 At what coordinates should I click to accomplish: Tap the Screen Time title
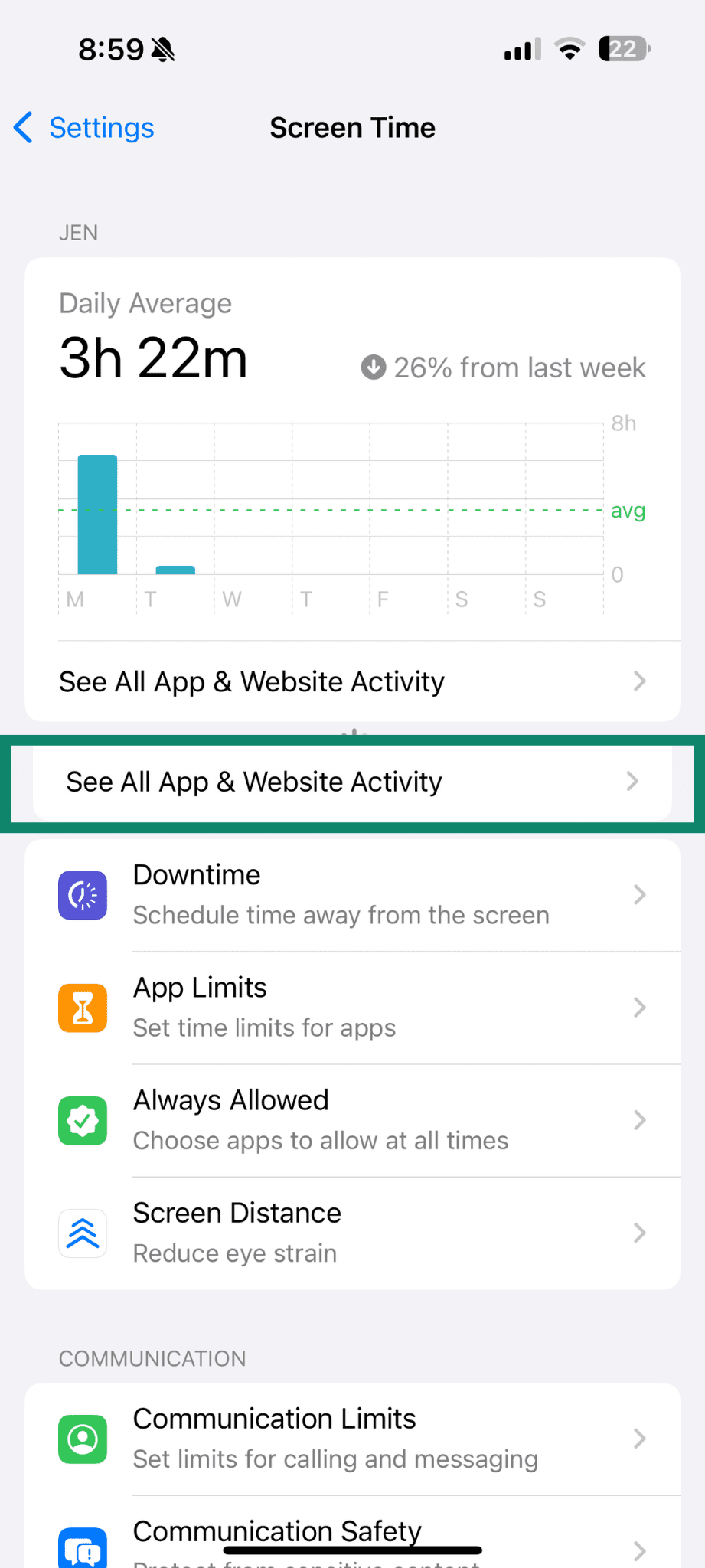click(x=352, y=127)
